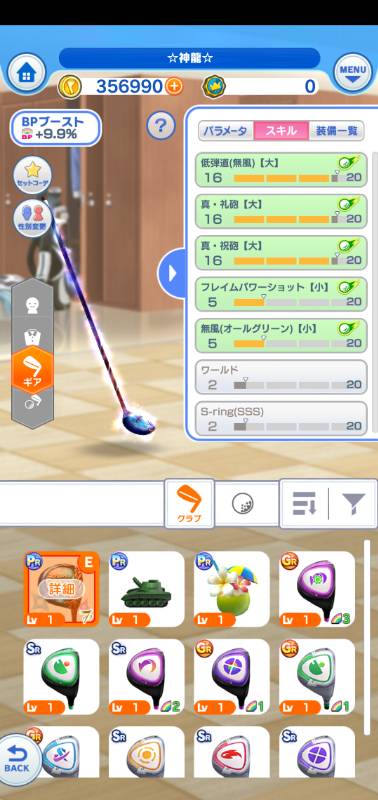378x800 pixels.
Task: Tap the 性別変更 gender change button
Action: click(32, 219)
